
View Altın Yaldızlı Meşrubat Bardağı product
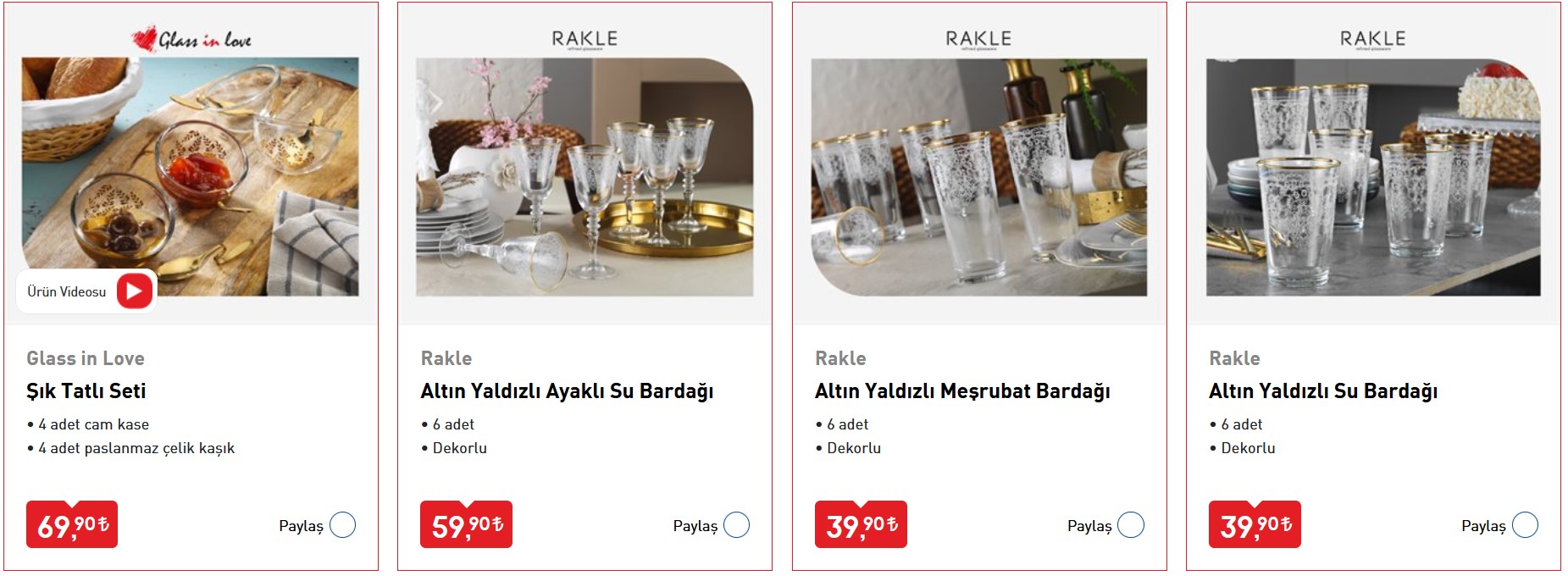click(x=961, y=391)
